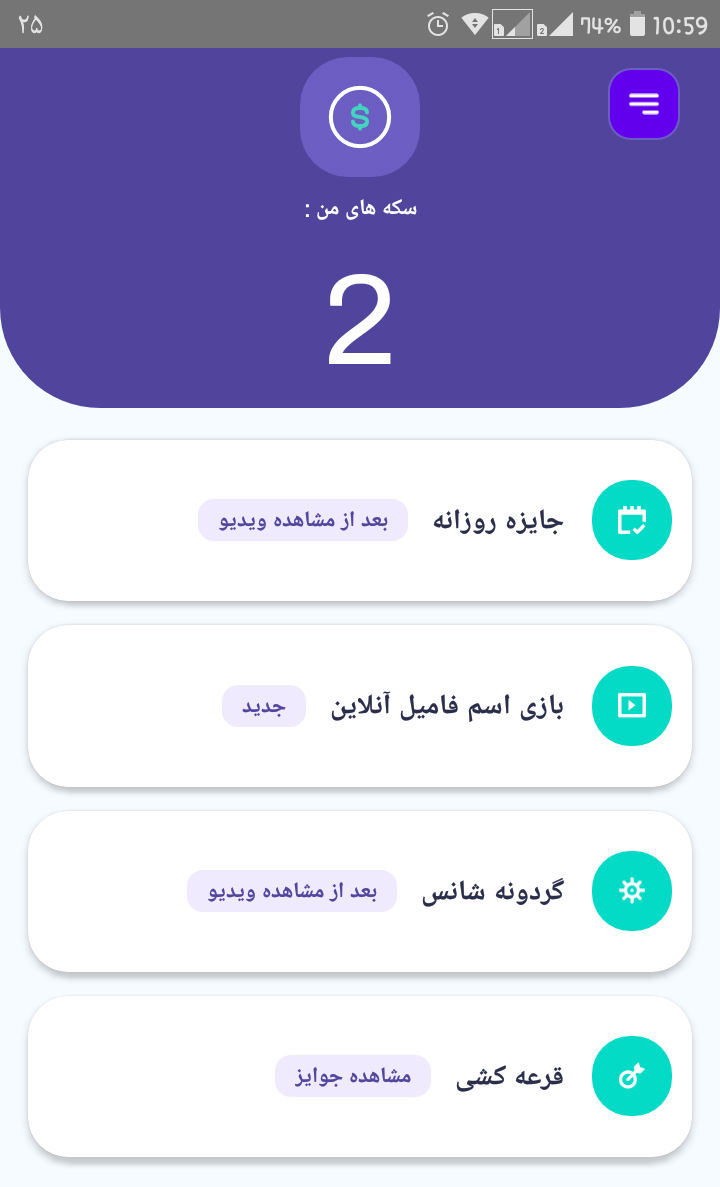
Task: Click the dollar coin icon in the header
Action: click(x=360, y=117)
